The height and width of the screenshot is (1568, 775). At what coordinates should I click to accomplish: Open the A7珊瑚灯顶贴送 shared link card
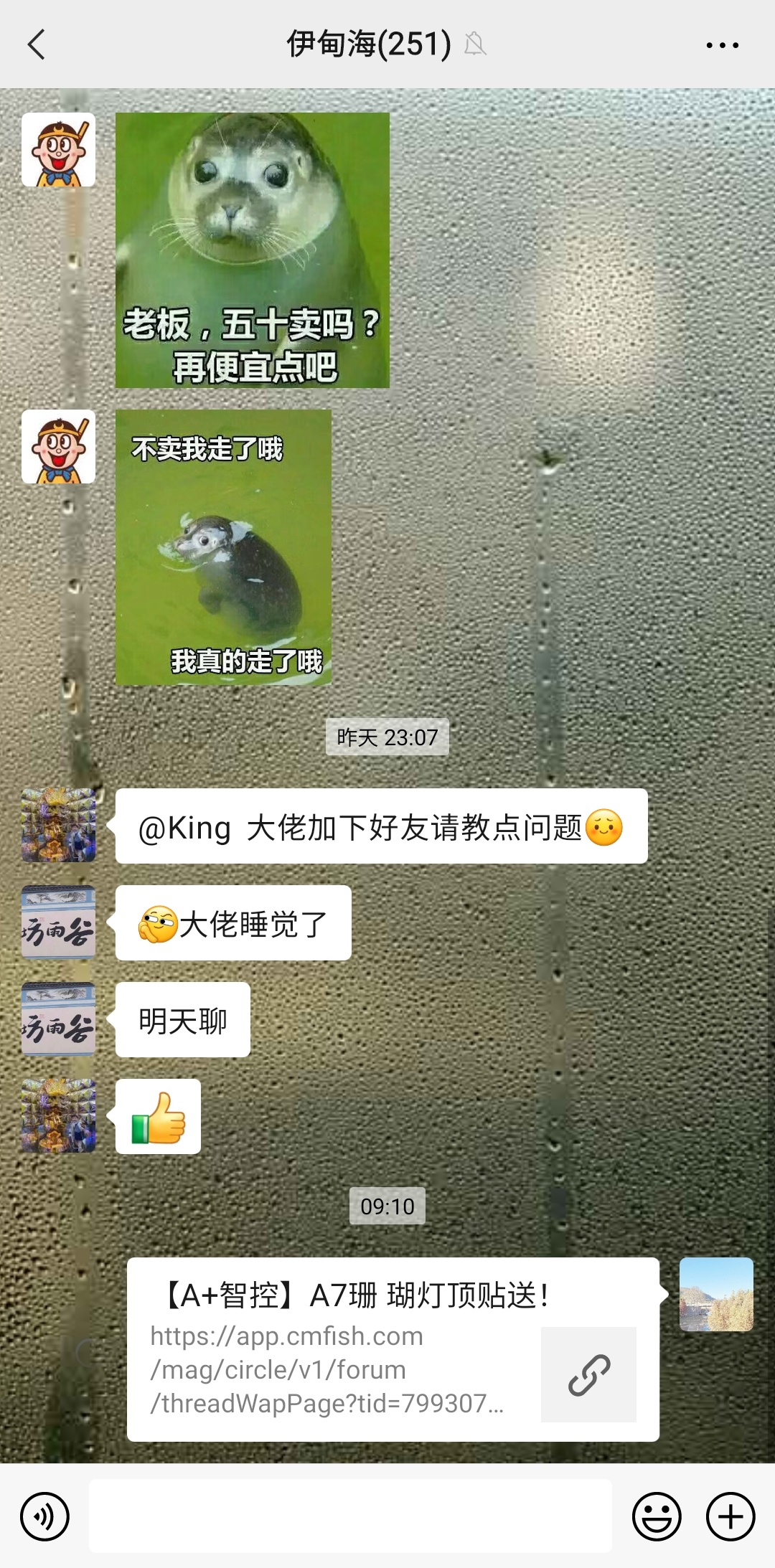pyautogui.click(x=393, y=1349)
